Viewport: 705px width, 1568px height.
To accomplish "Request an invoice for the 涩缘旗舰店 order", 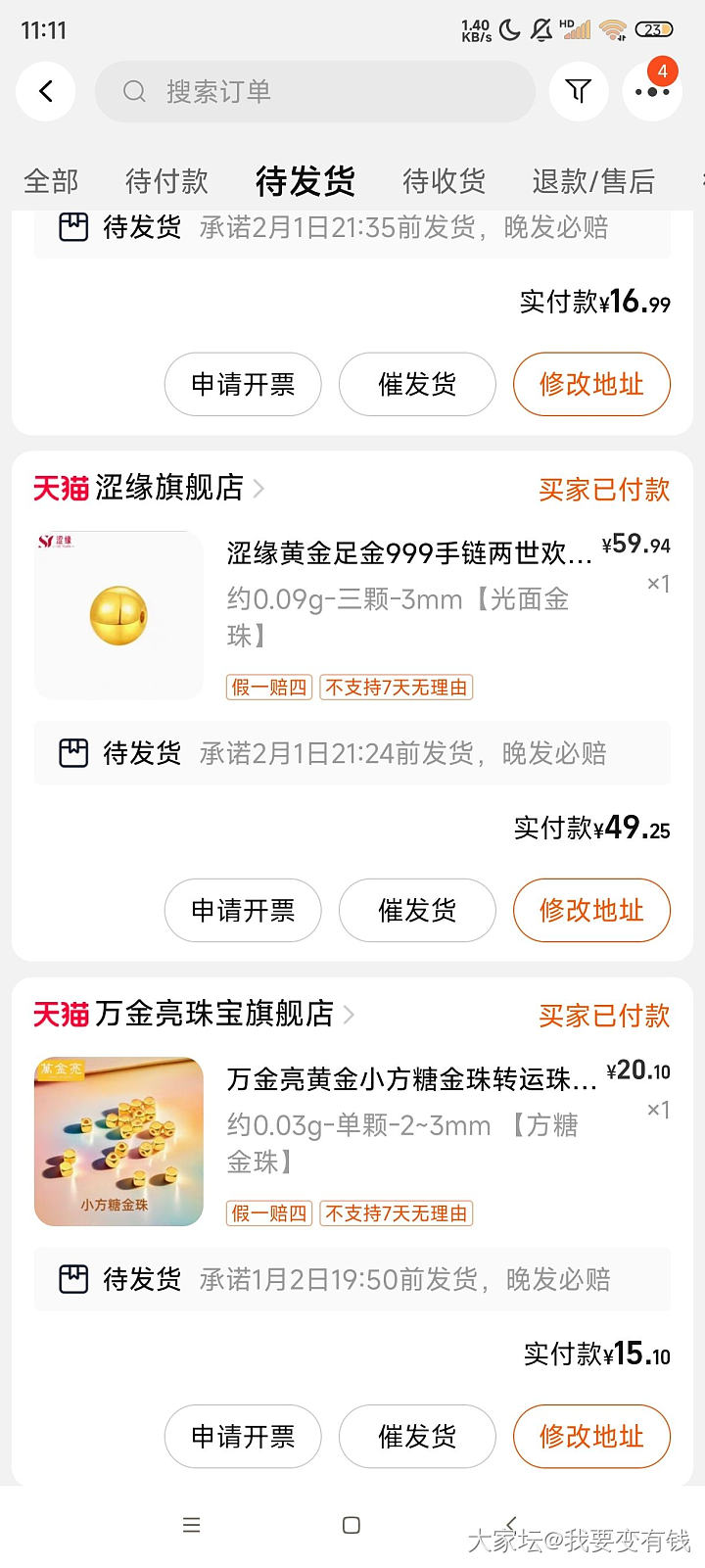I will click(243, 910).
